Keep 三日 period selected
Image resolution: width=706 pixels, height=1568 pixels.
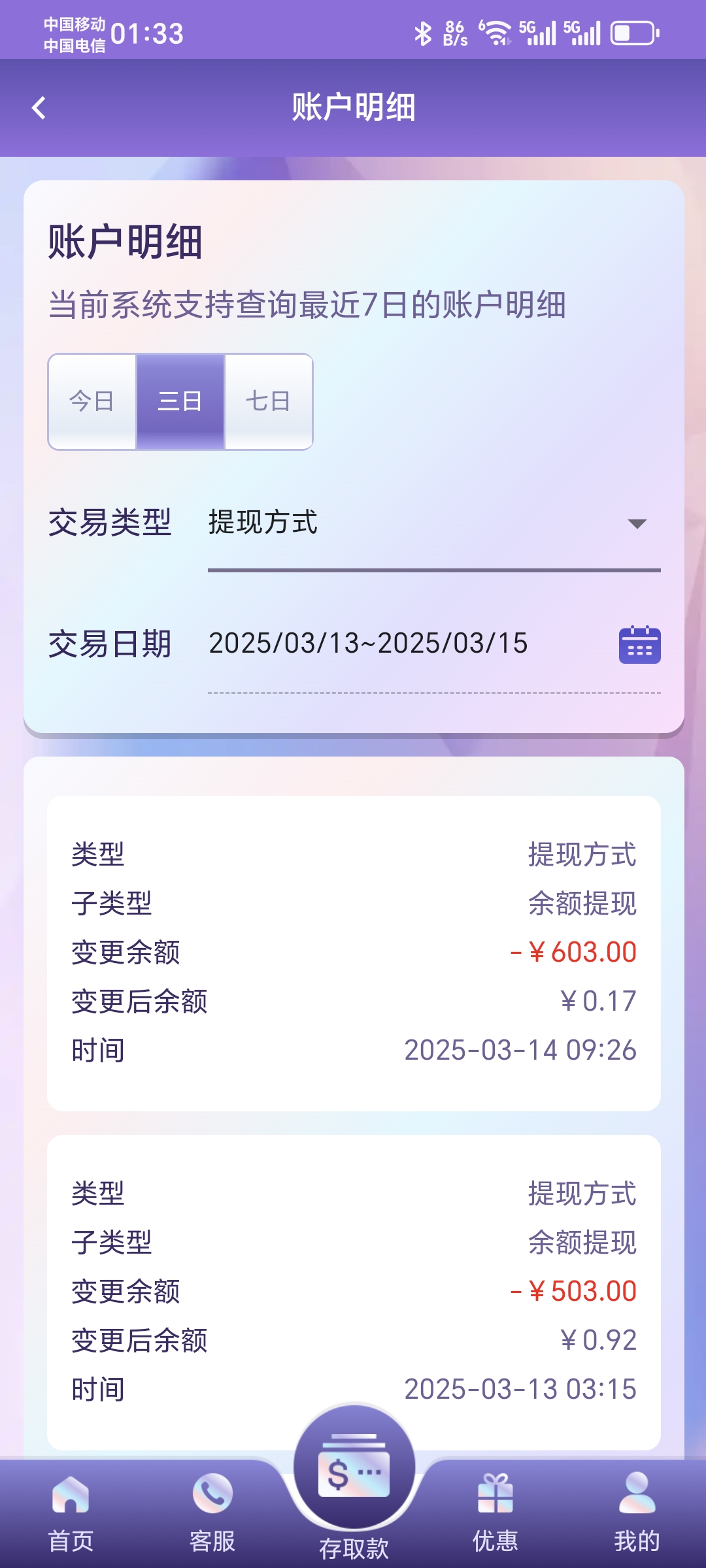coord(180,402)
